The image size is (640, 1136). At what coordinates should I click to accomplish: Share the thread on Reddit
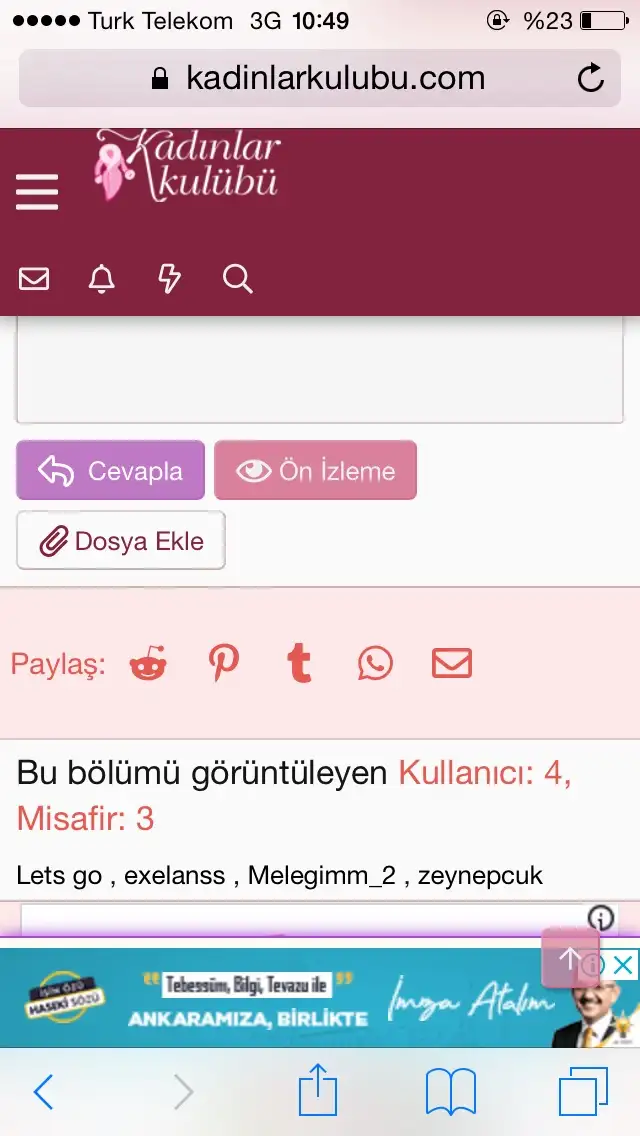coord(148,663)
